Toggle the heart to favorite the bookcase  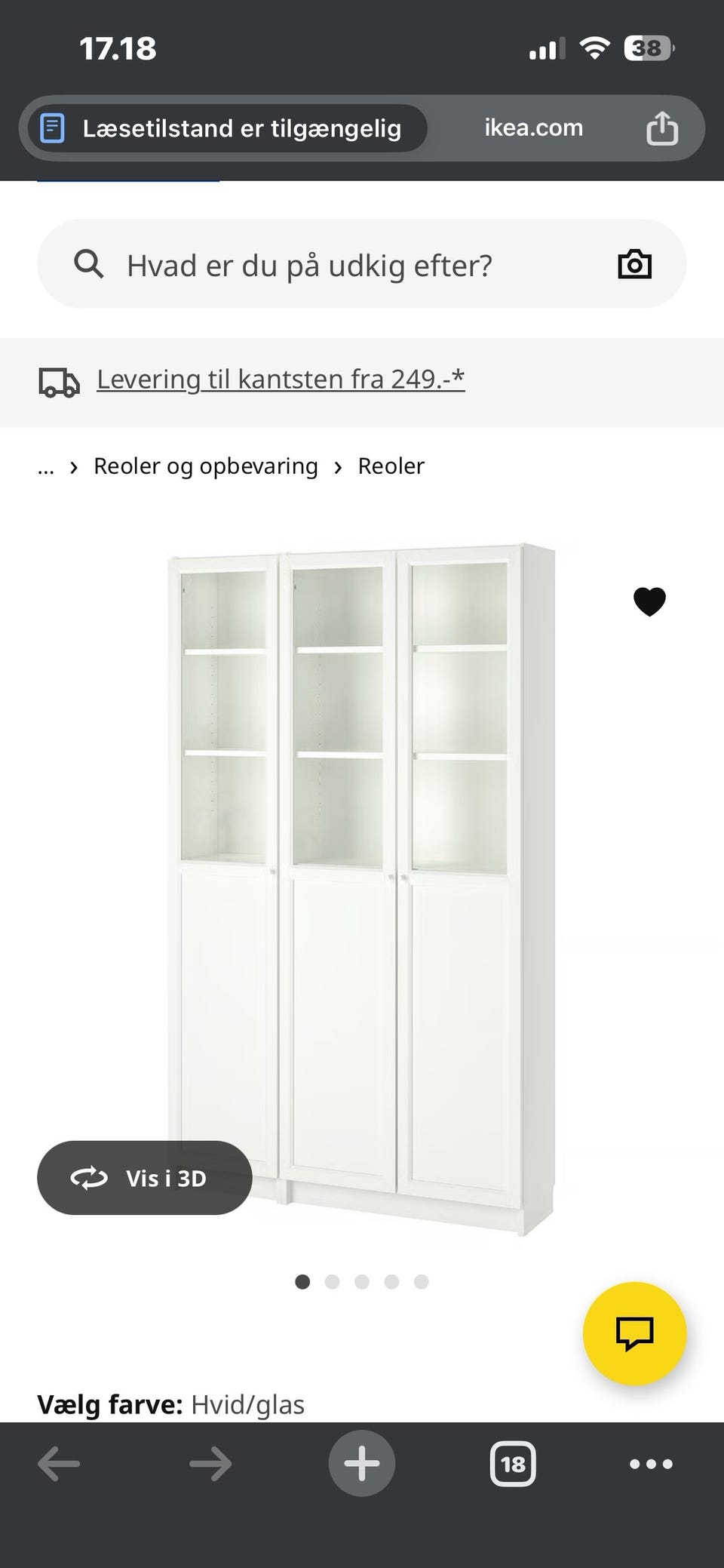coord(649,601)
